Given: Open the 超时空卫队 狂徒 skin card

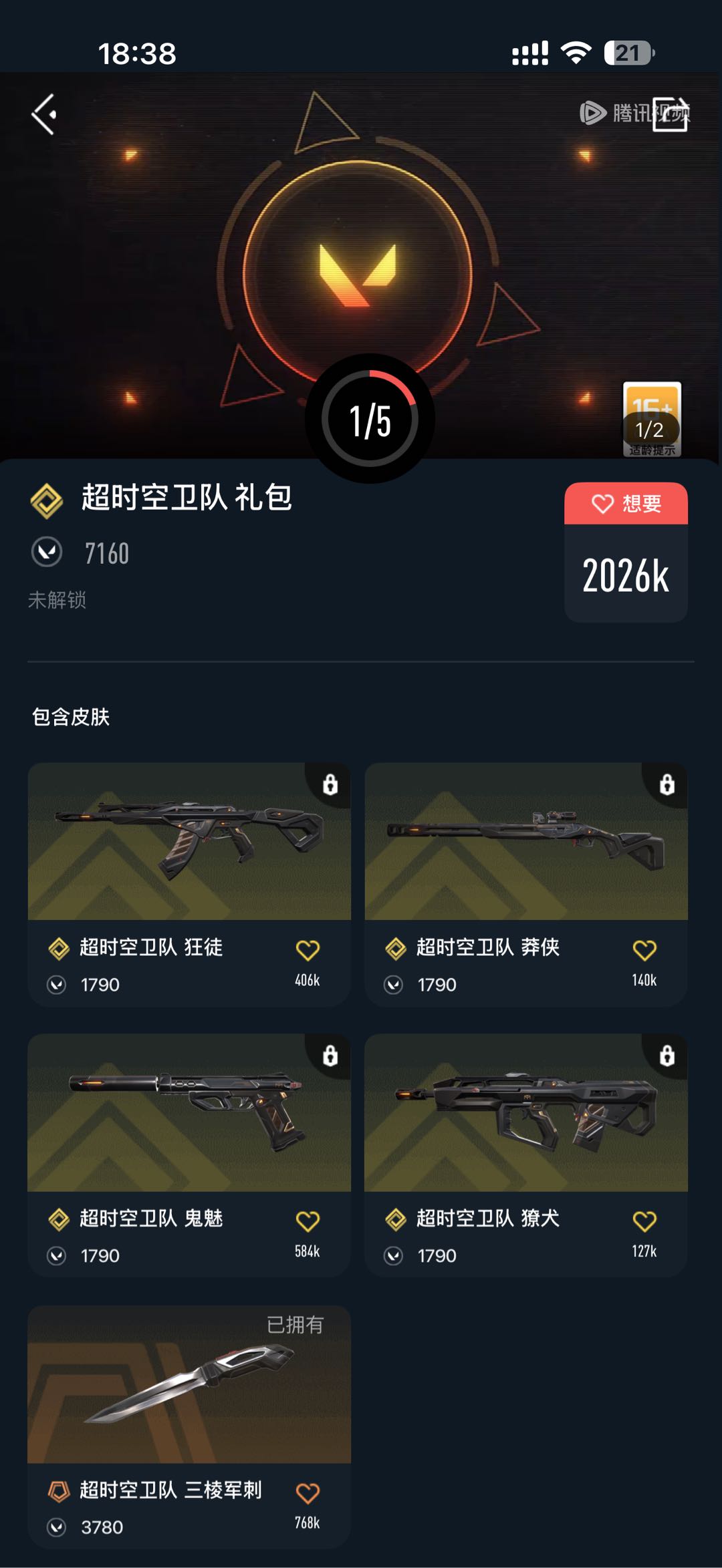Looking at the screenshot, I should [189, 885].
